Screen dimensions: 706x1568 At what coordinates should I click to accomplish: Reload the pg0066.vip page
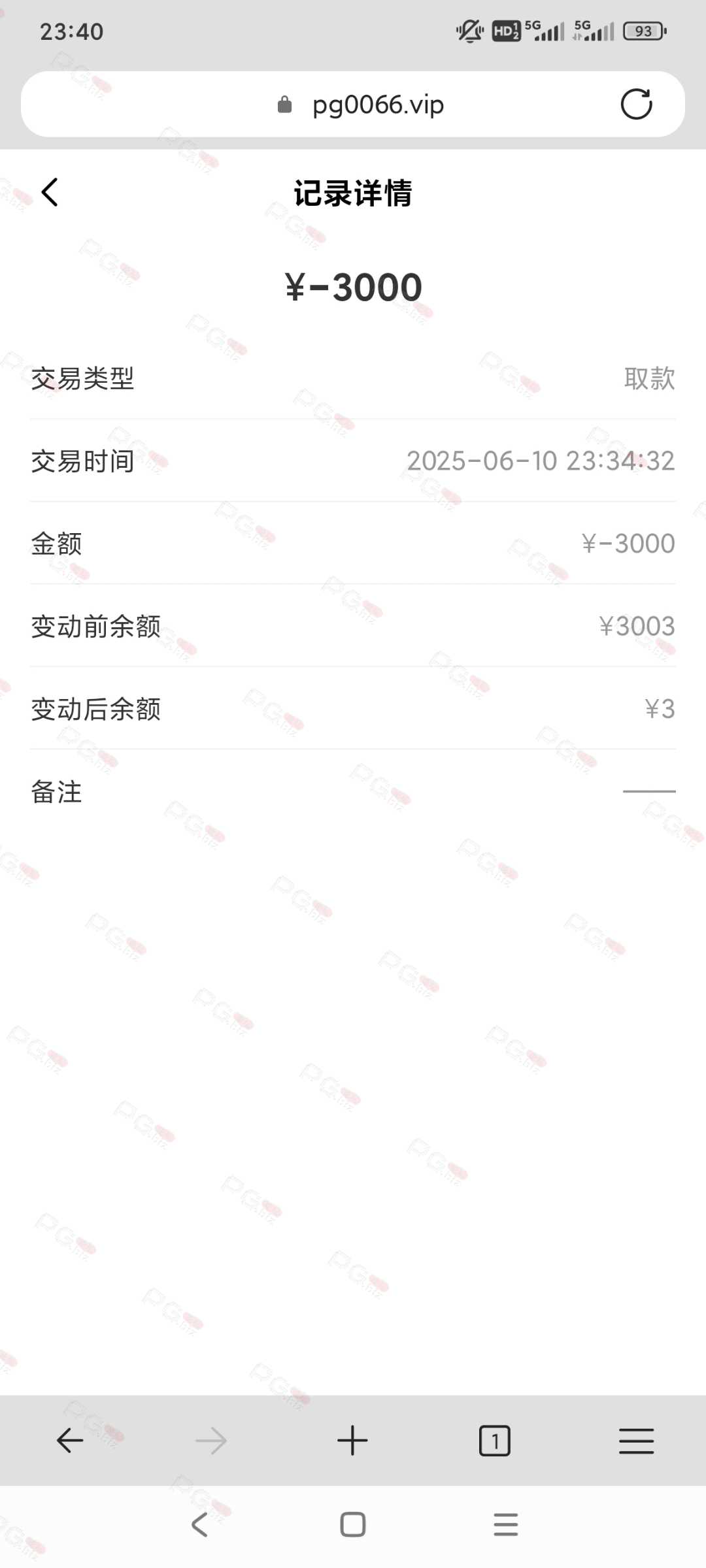coord(636,104)
